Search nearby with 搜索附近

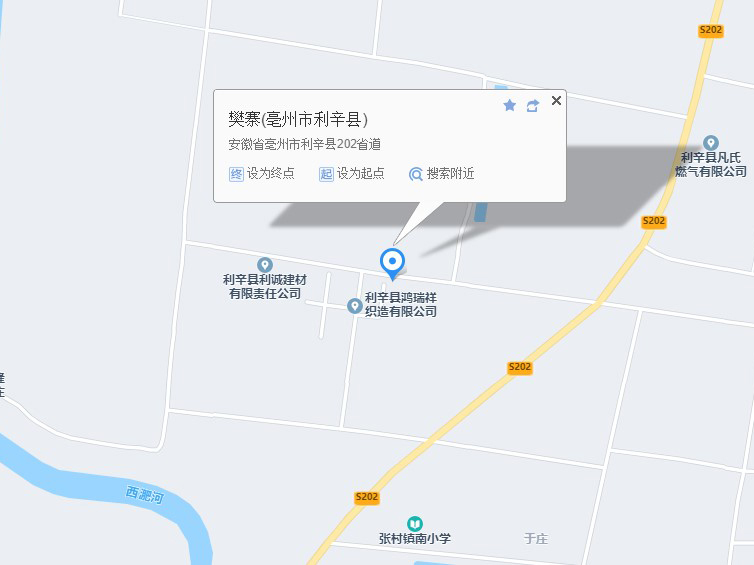pos(441,173)
